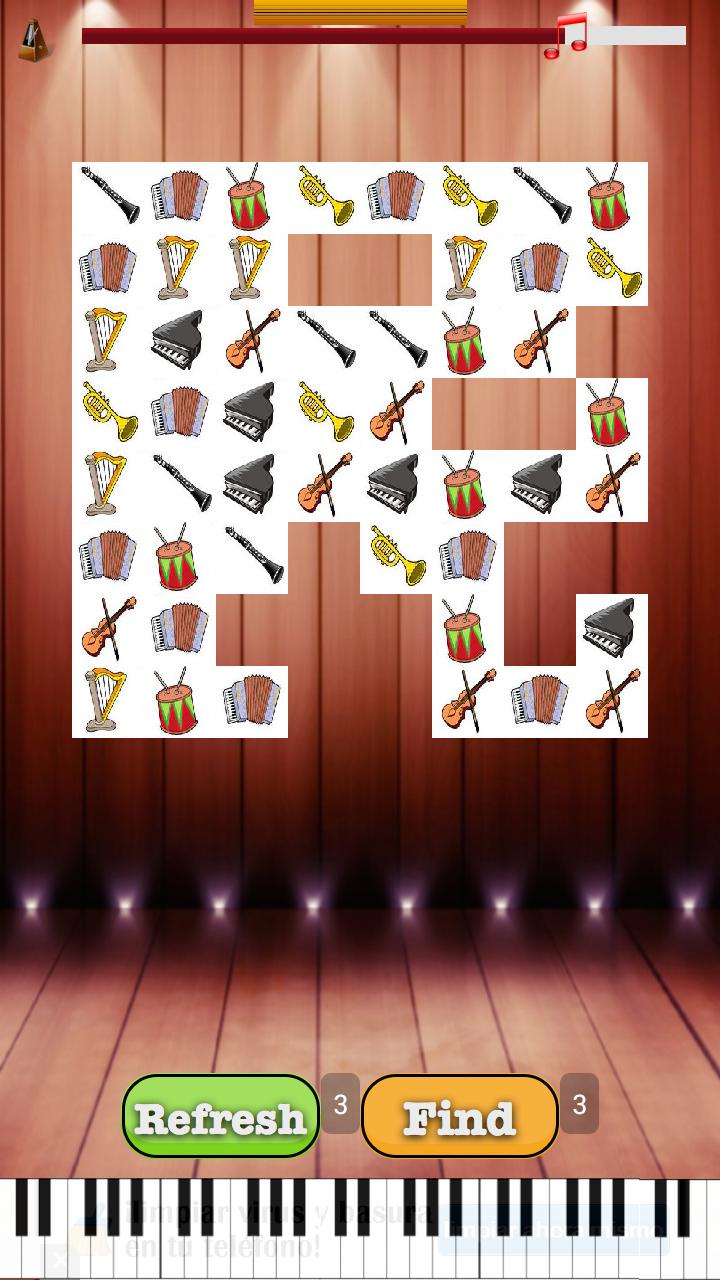Tap the green Refresh button
Screen dimensions: 720x1280
pos(220,1116)
